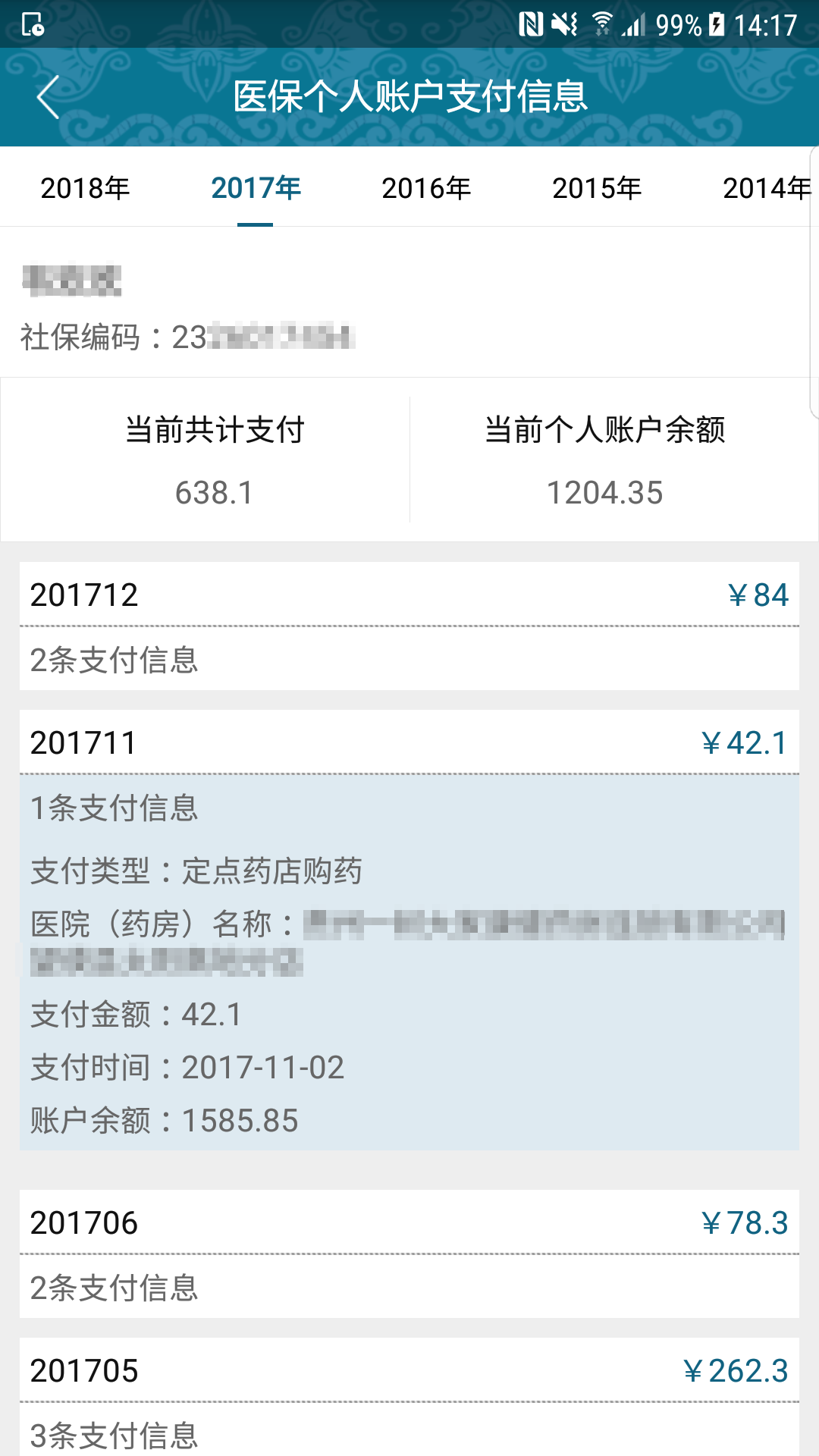This screenshot has width=819, height=1456.
Task: Expand the 201705 payment record
Action: pyautogui.click(x=409, y=1371)
